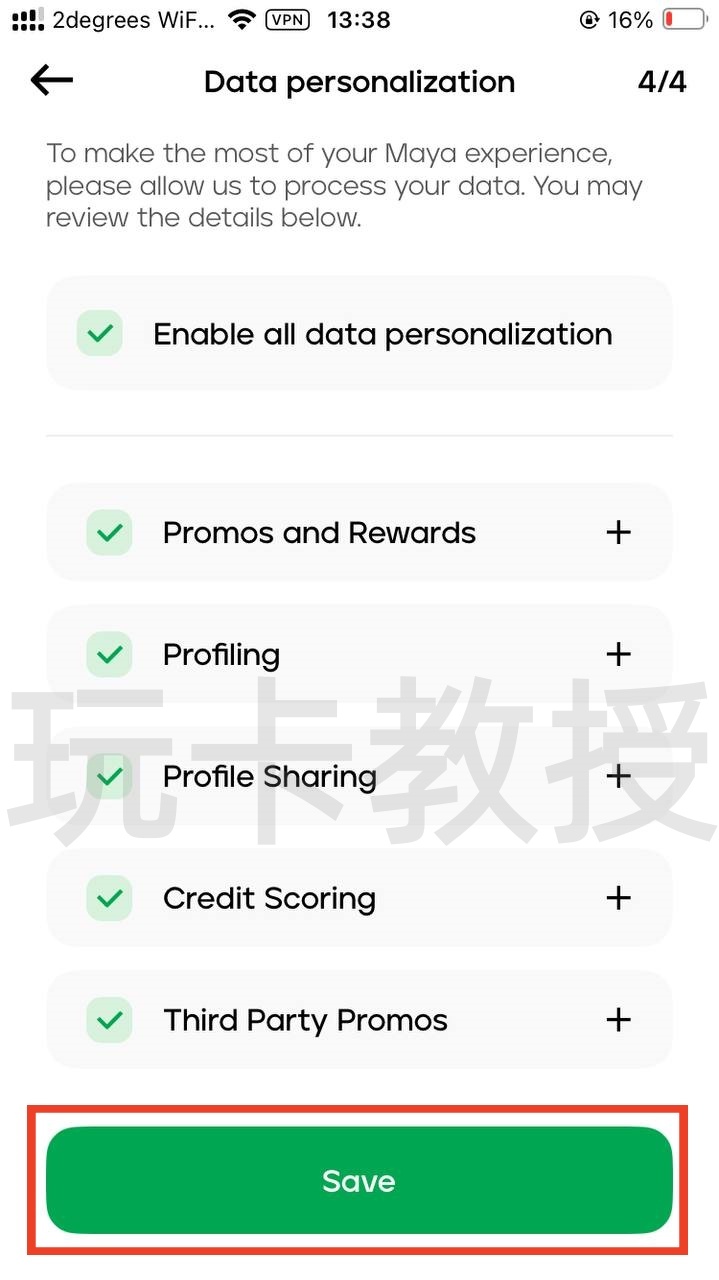This screenshot has width=719, height=1280.
Task: Expand the Profiling details
Action: coord(618,654)
